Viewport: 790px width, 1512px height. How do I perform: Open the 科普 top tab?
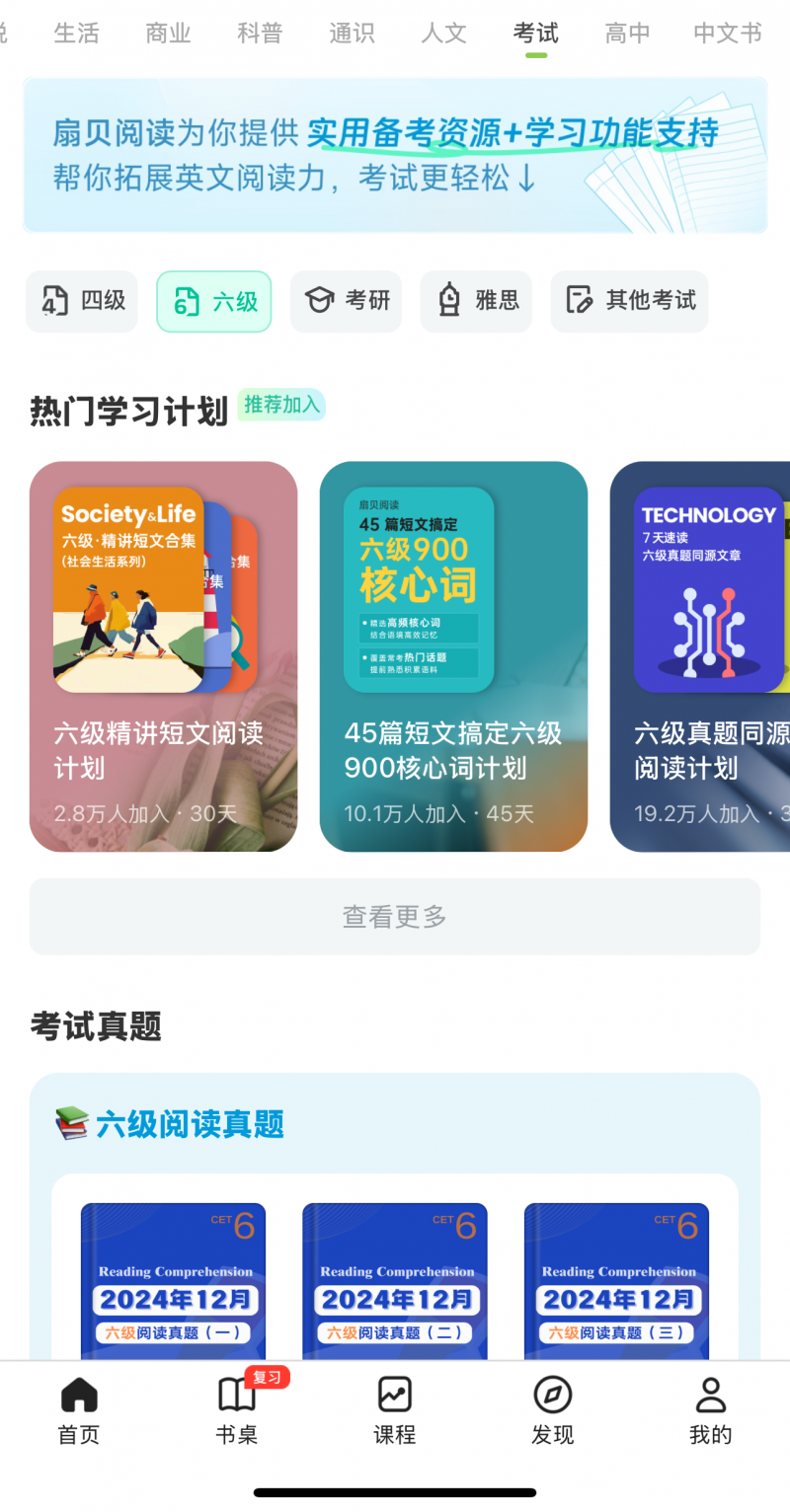[x=260, y=34]
